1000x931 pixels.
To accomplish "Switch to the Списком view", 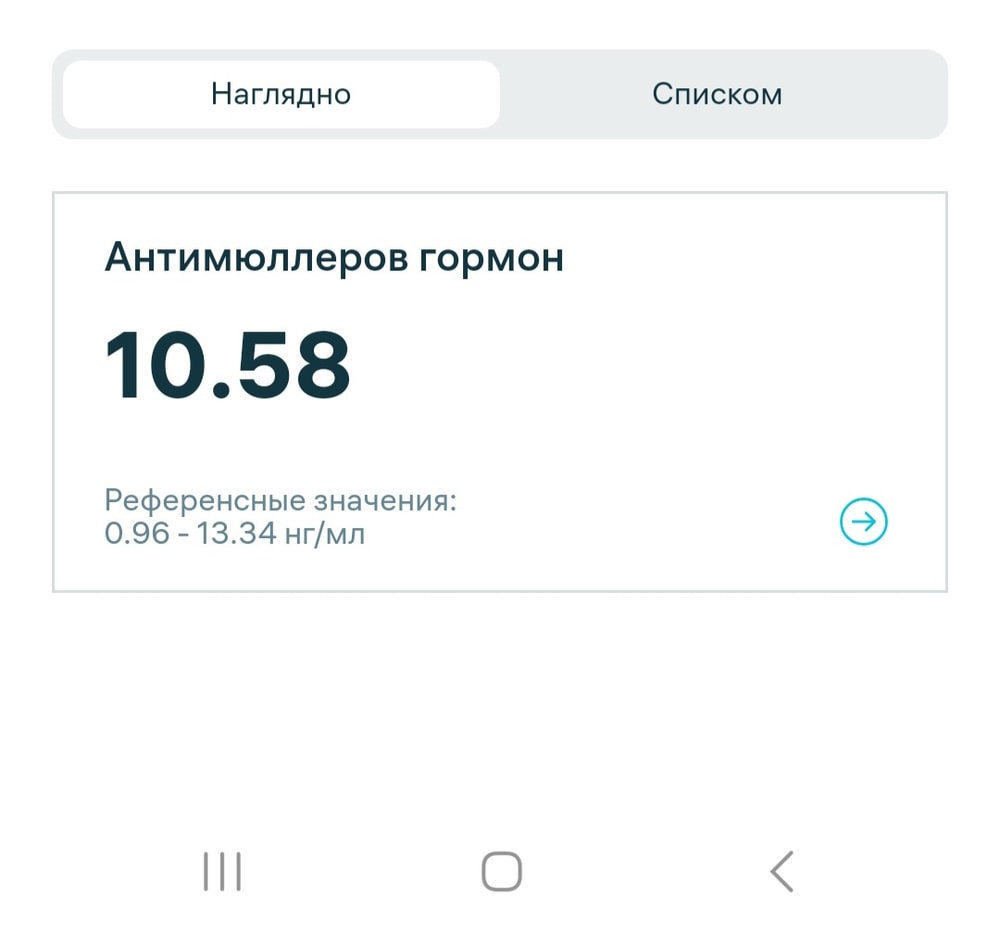I will [x=717, y=95].
